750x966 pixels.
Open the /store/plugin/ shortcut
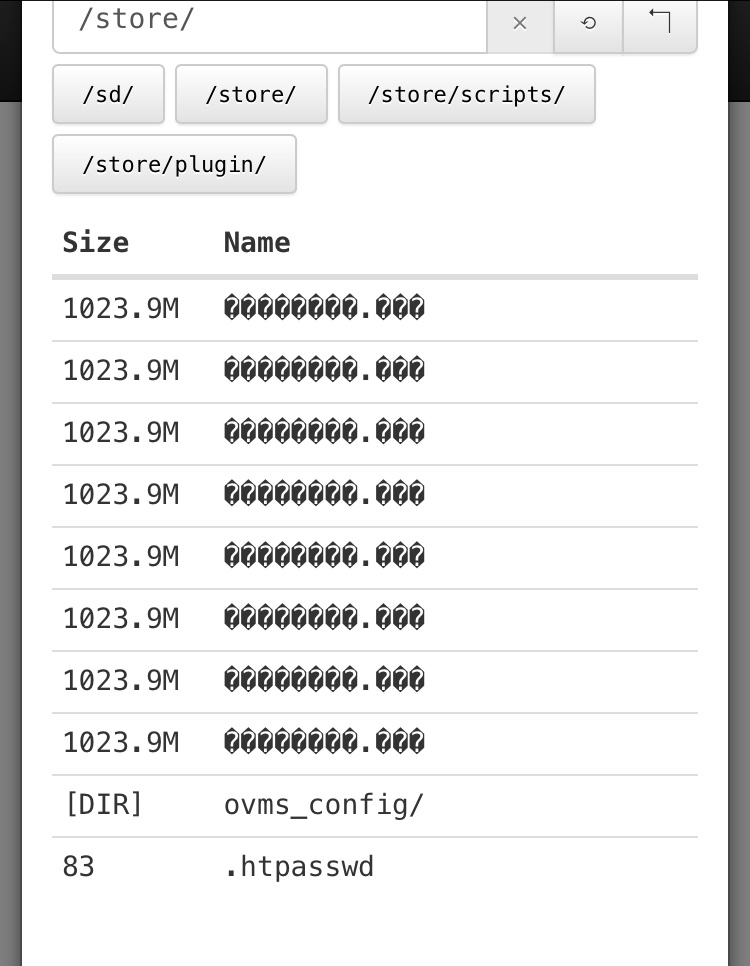174,164
